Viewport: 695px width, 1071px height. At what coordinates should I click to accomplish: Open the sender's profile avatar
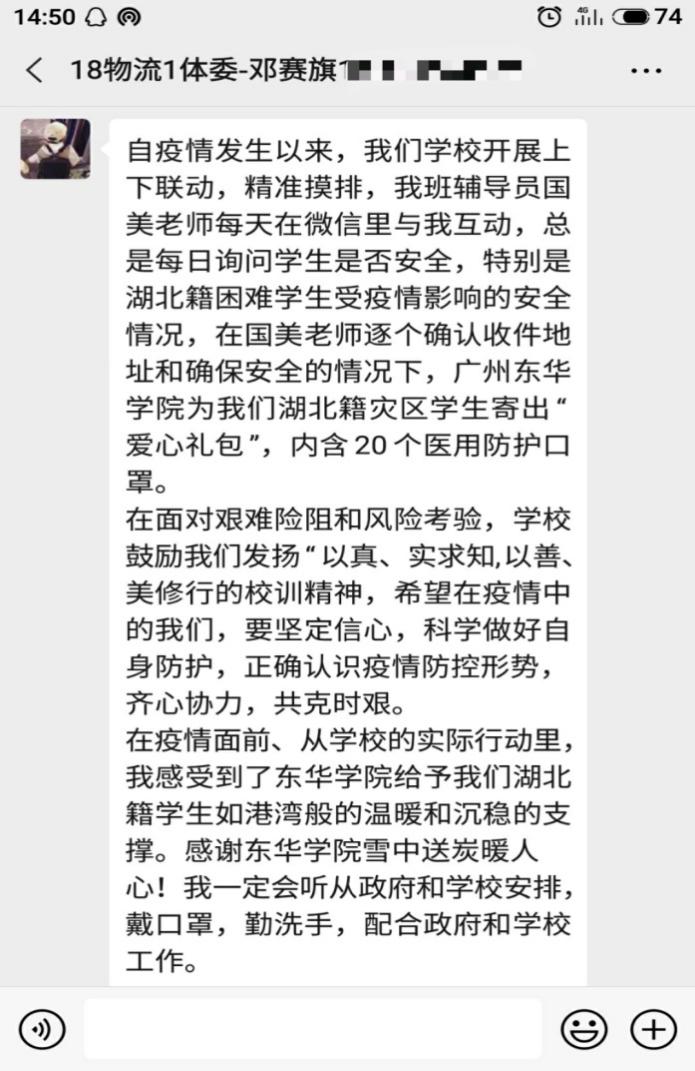coord(55,149)
